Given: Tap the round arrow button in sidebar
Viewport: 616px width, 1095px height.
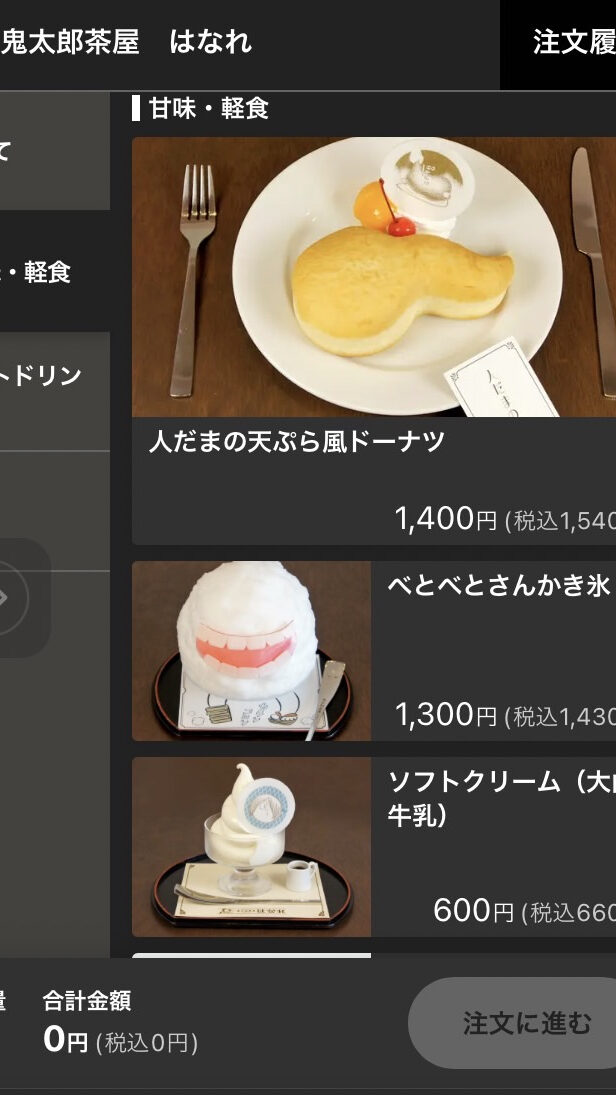Looking at the screenshot, I should [8, 598].
